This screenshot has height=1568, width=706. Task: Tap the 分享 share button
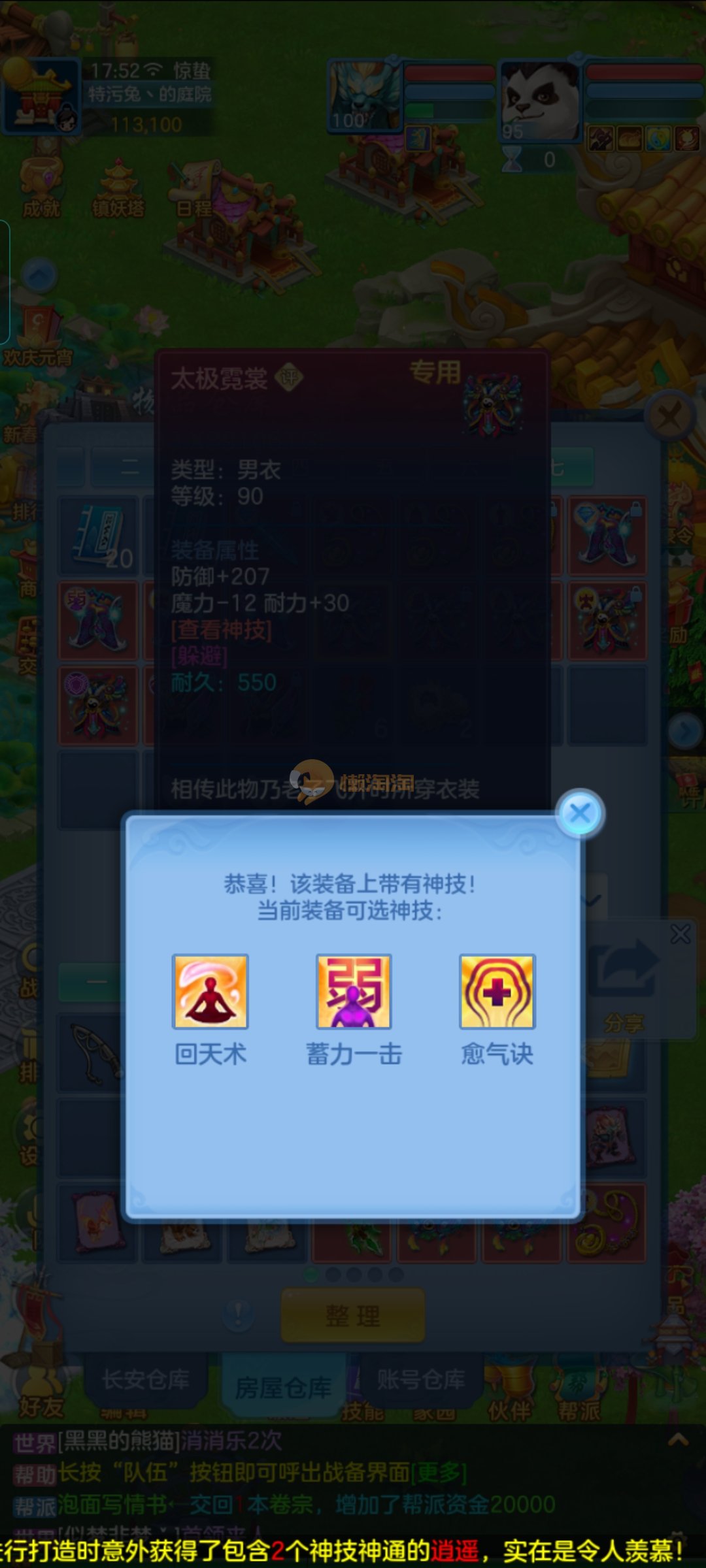pos(624,980)
